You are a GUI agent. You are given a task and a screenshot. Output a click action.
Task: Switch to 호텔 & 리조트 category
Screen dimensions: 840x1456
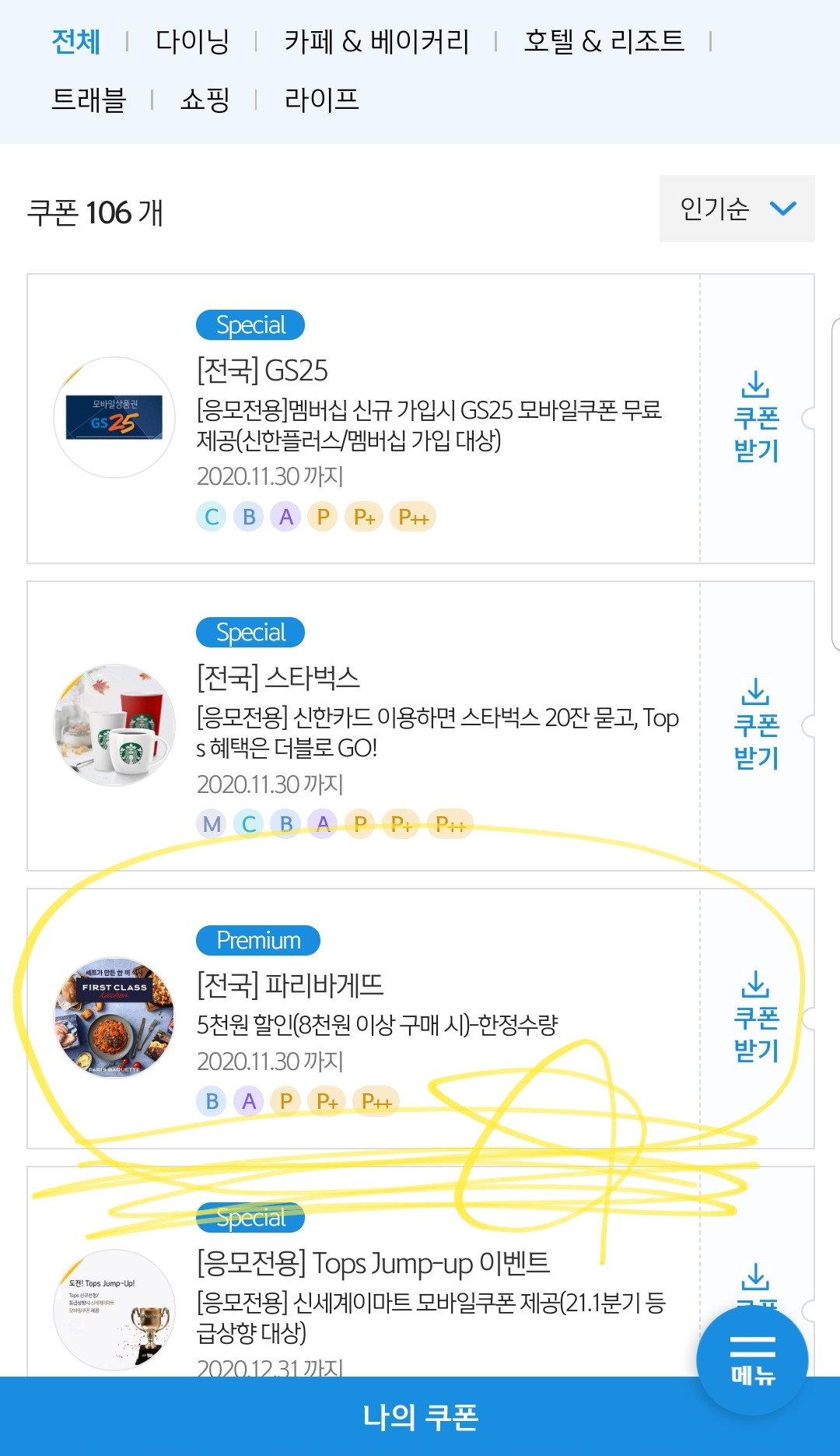(x=604, y=41)
